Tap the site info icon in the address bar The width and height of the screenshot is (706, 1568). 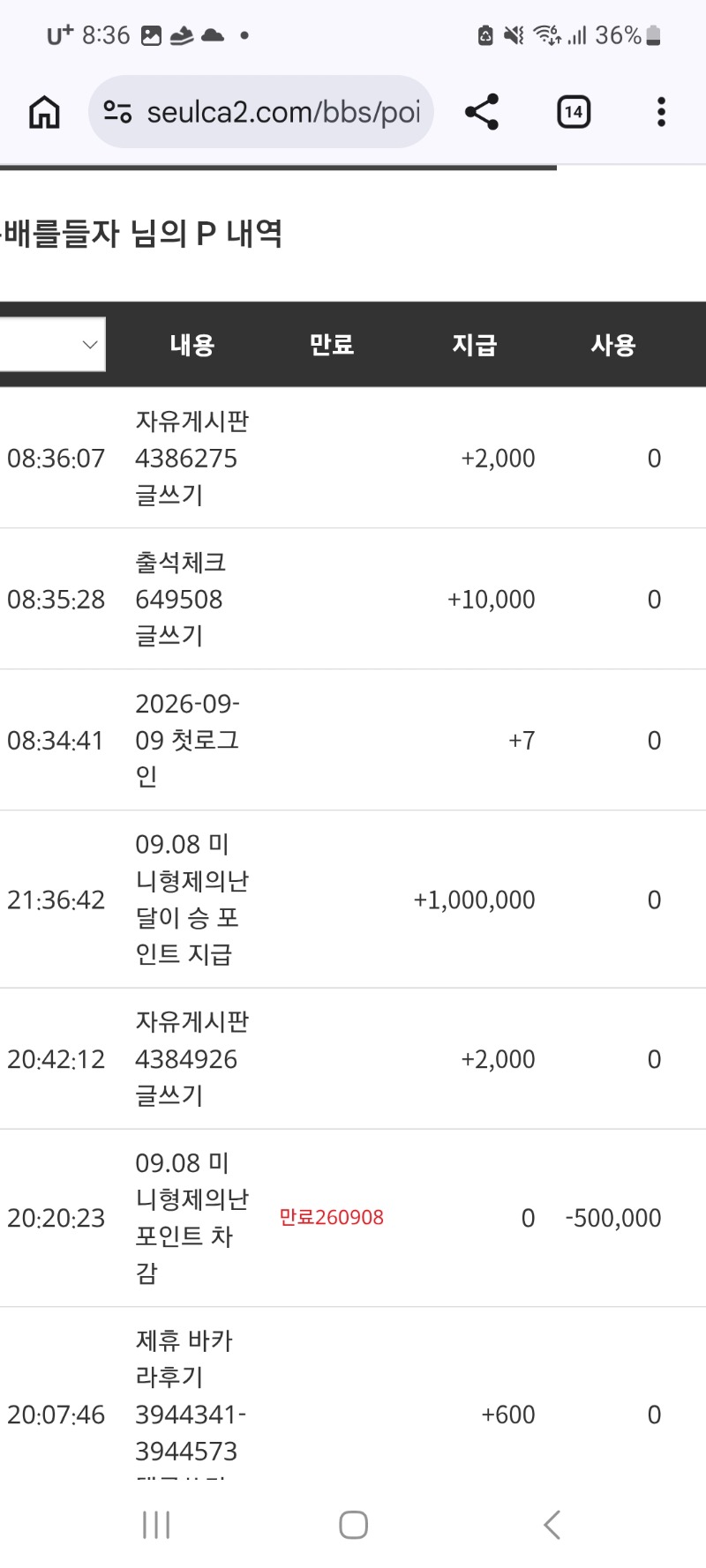pos(117,112)
